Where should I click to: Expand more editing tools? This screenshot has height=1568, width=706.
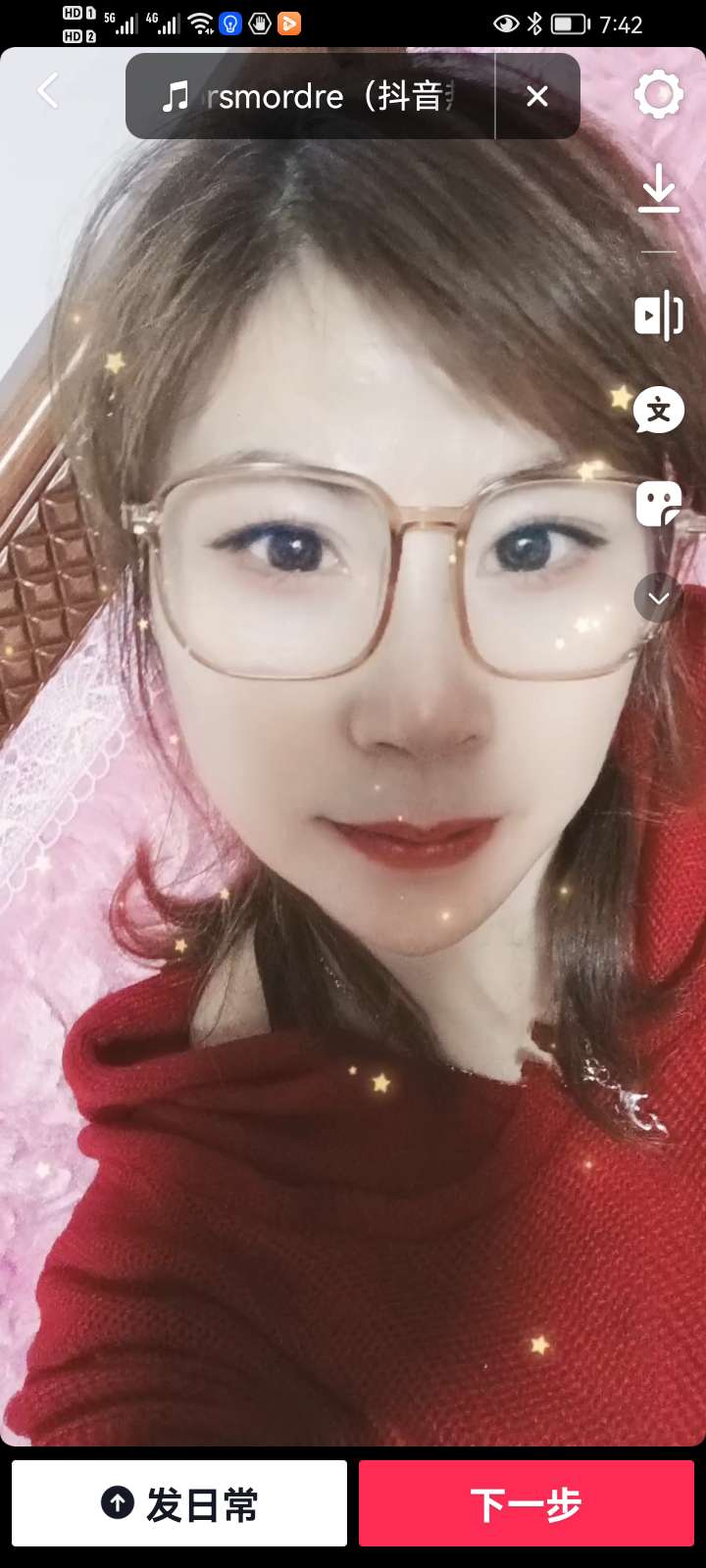pos(658,597)
